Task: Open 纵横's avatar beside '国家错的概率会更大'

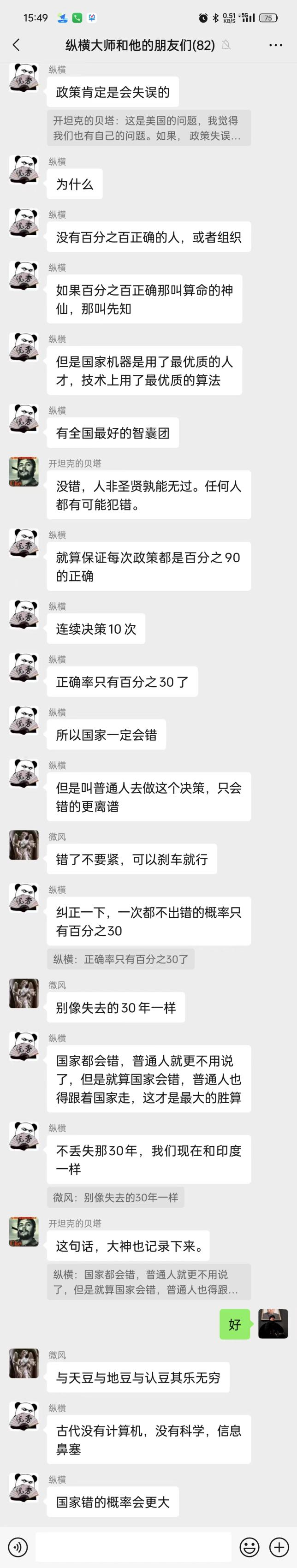Action: 24,1487
